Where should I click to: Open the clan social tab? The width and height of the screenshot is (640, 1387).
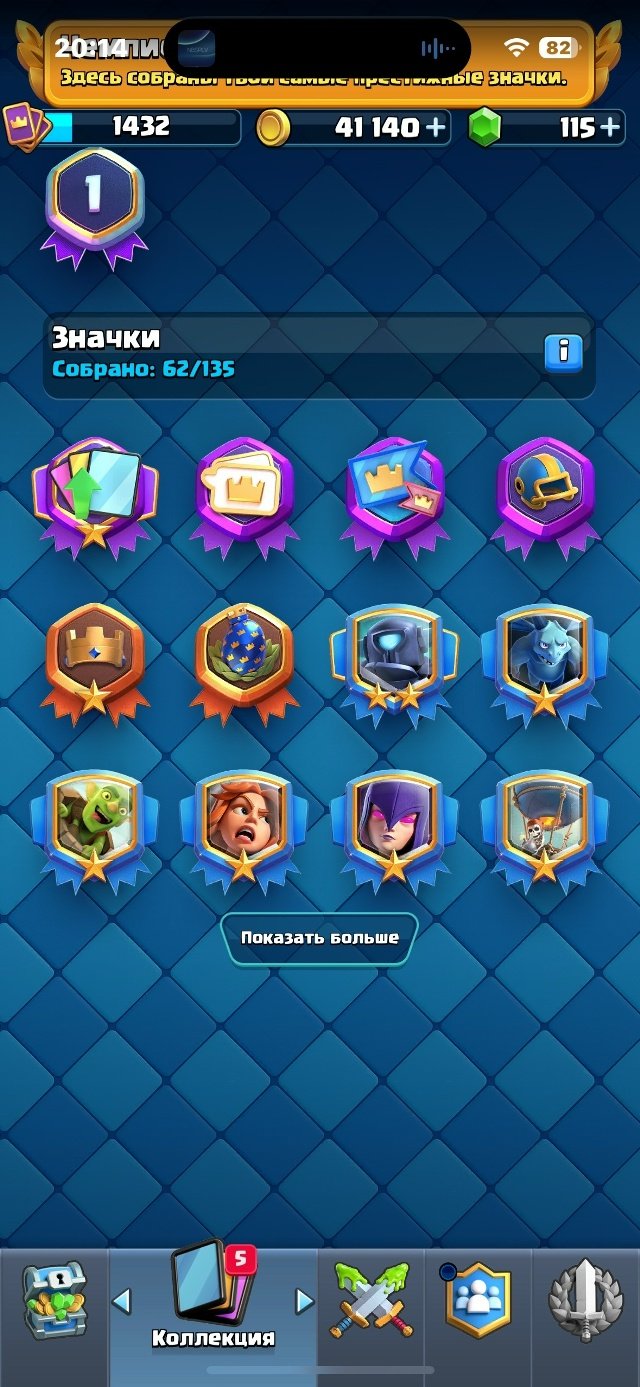(x=478, y=1299)
